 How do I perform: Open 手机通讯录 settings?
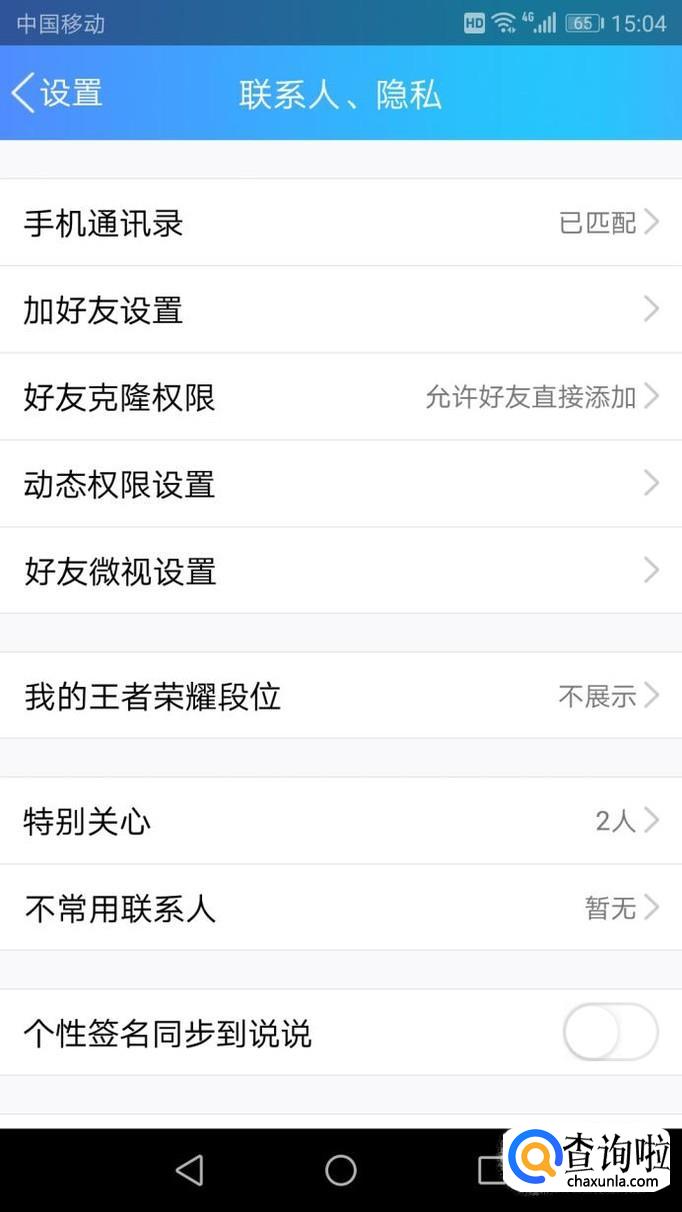340,223
